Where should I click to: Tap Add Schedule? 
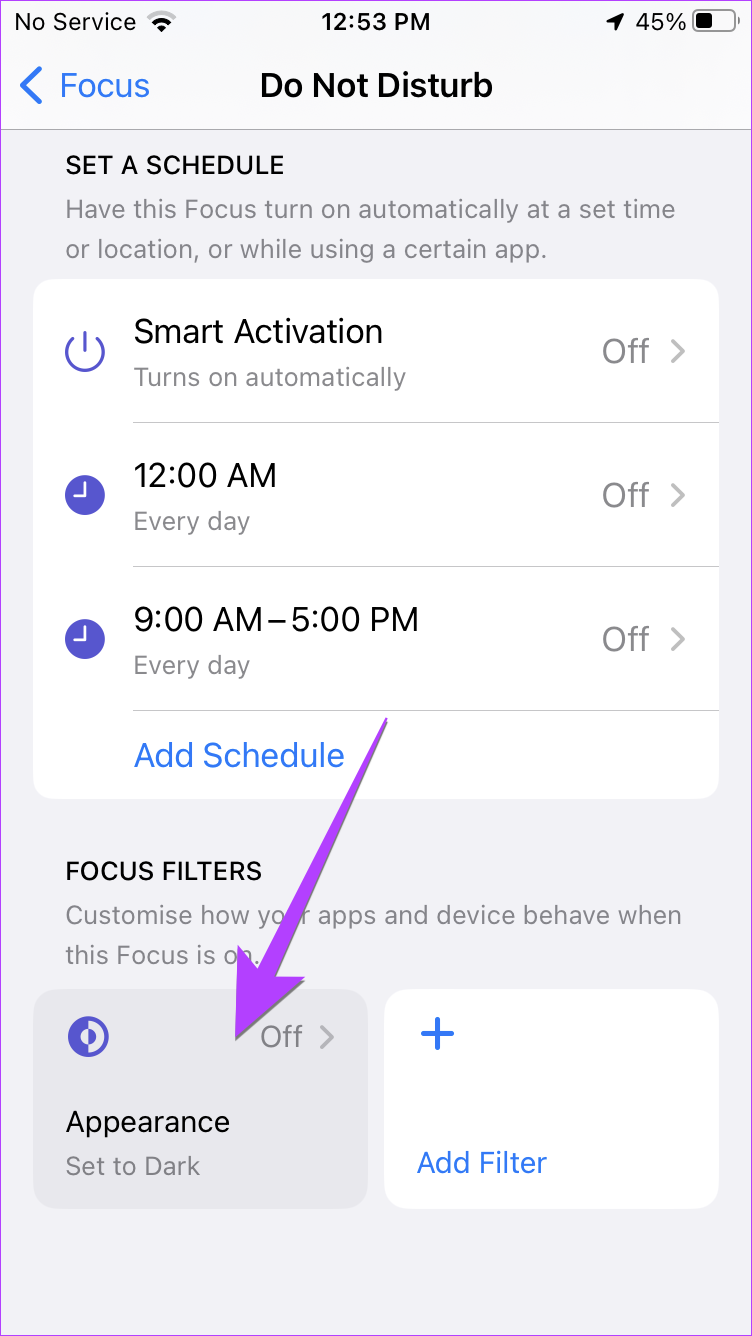pos(239,755)
